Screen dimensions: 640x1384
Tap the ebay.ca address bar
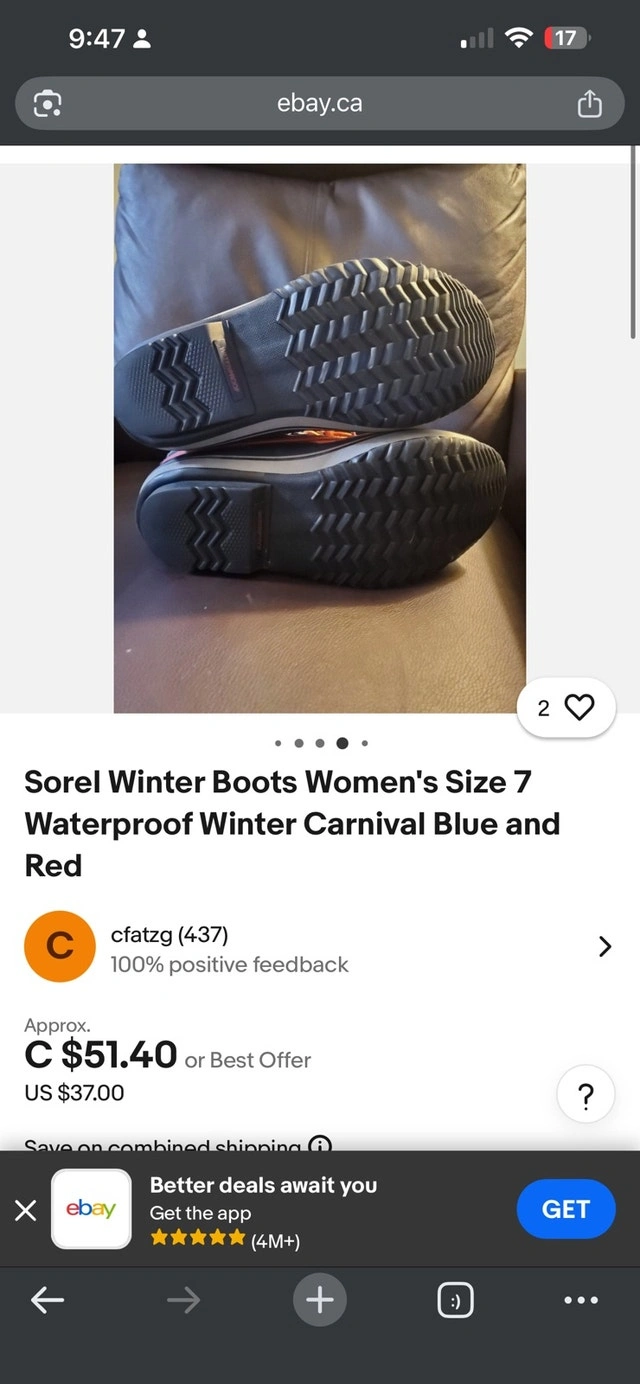point(319,103)
